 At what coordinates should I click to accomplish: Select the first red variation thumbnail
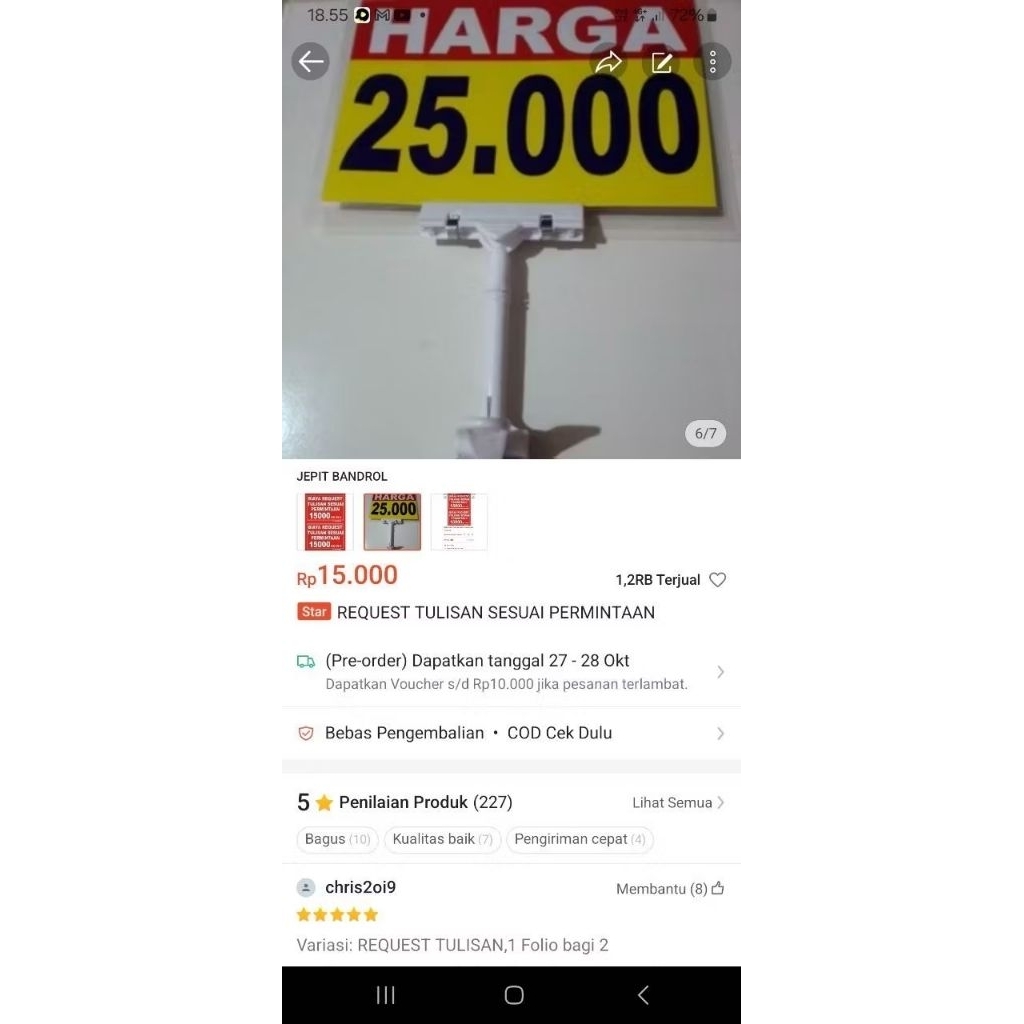(325, 522)
